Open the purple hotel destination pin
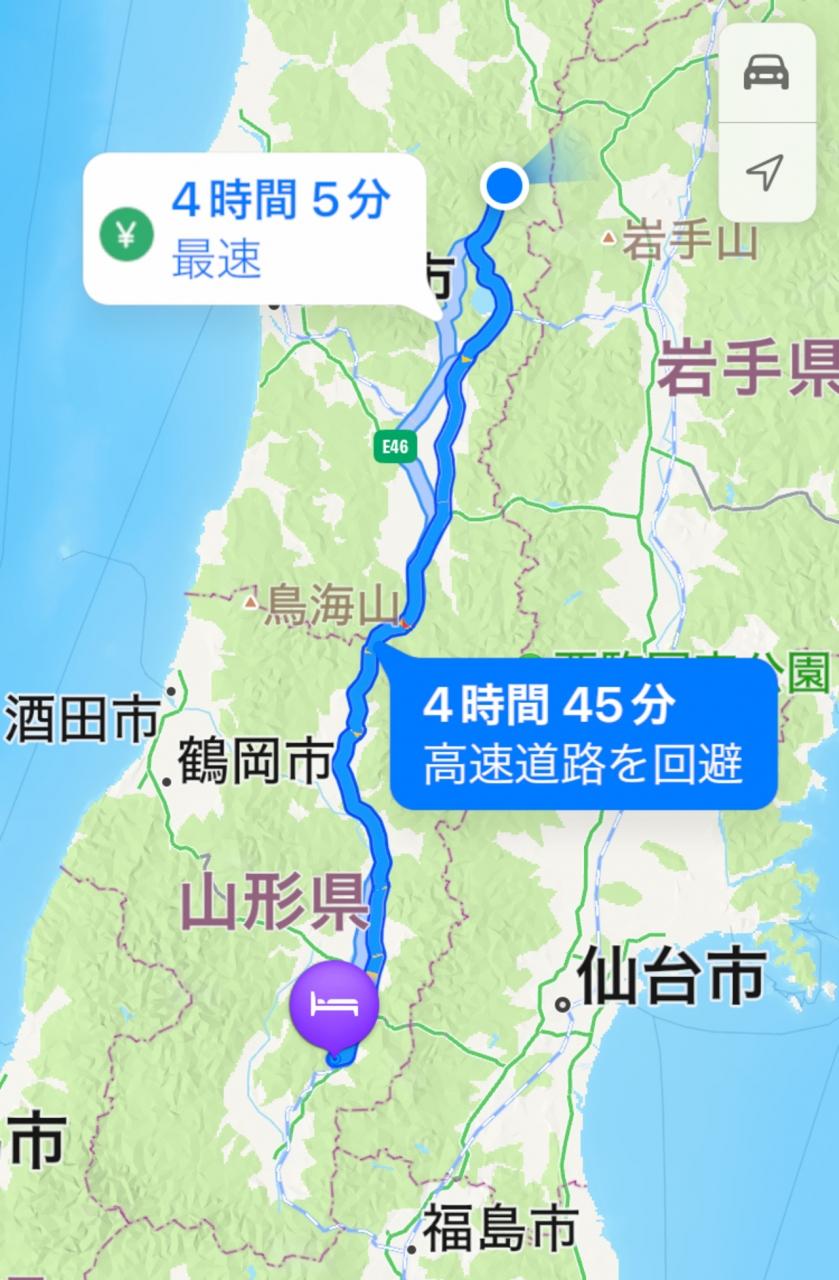Image resolution: width=839 pixels, height=1280 pixels. [x=334, y=1005]
